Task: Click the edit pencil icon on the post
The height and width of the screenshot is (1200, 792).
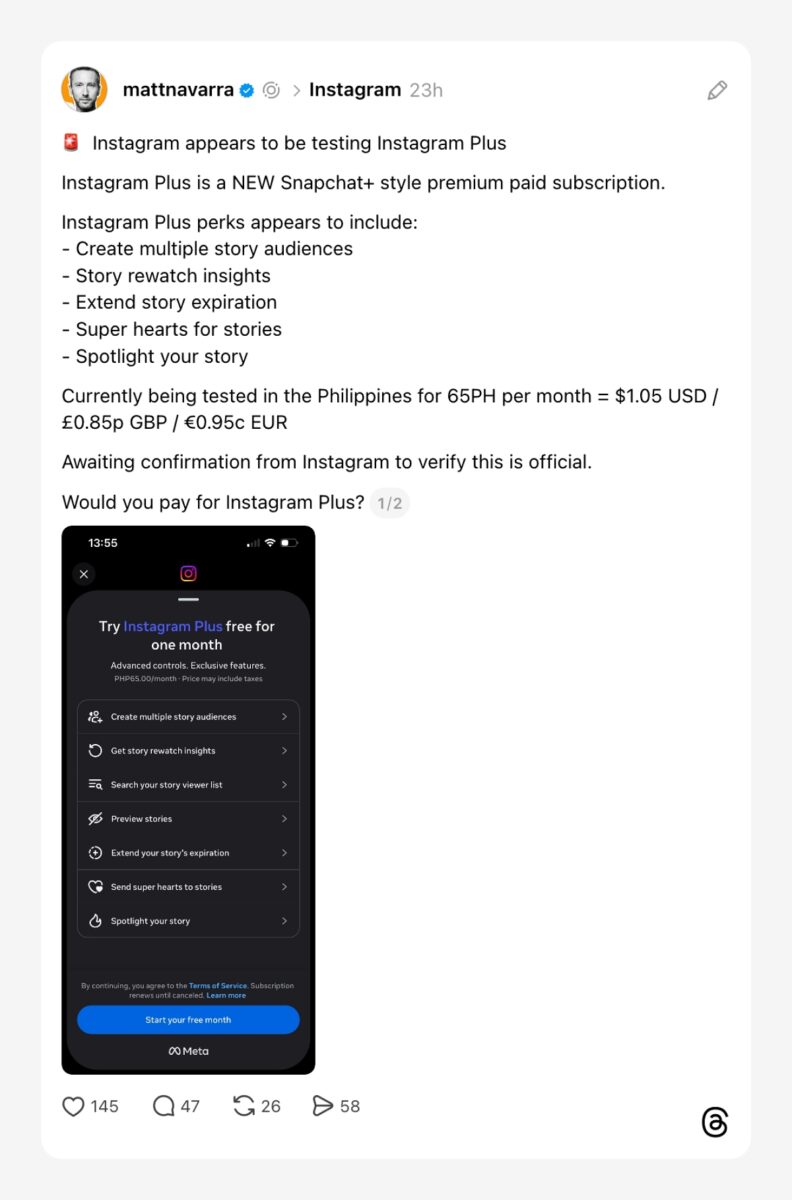Action: (717, 90)
